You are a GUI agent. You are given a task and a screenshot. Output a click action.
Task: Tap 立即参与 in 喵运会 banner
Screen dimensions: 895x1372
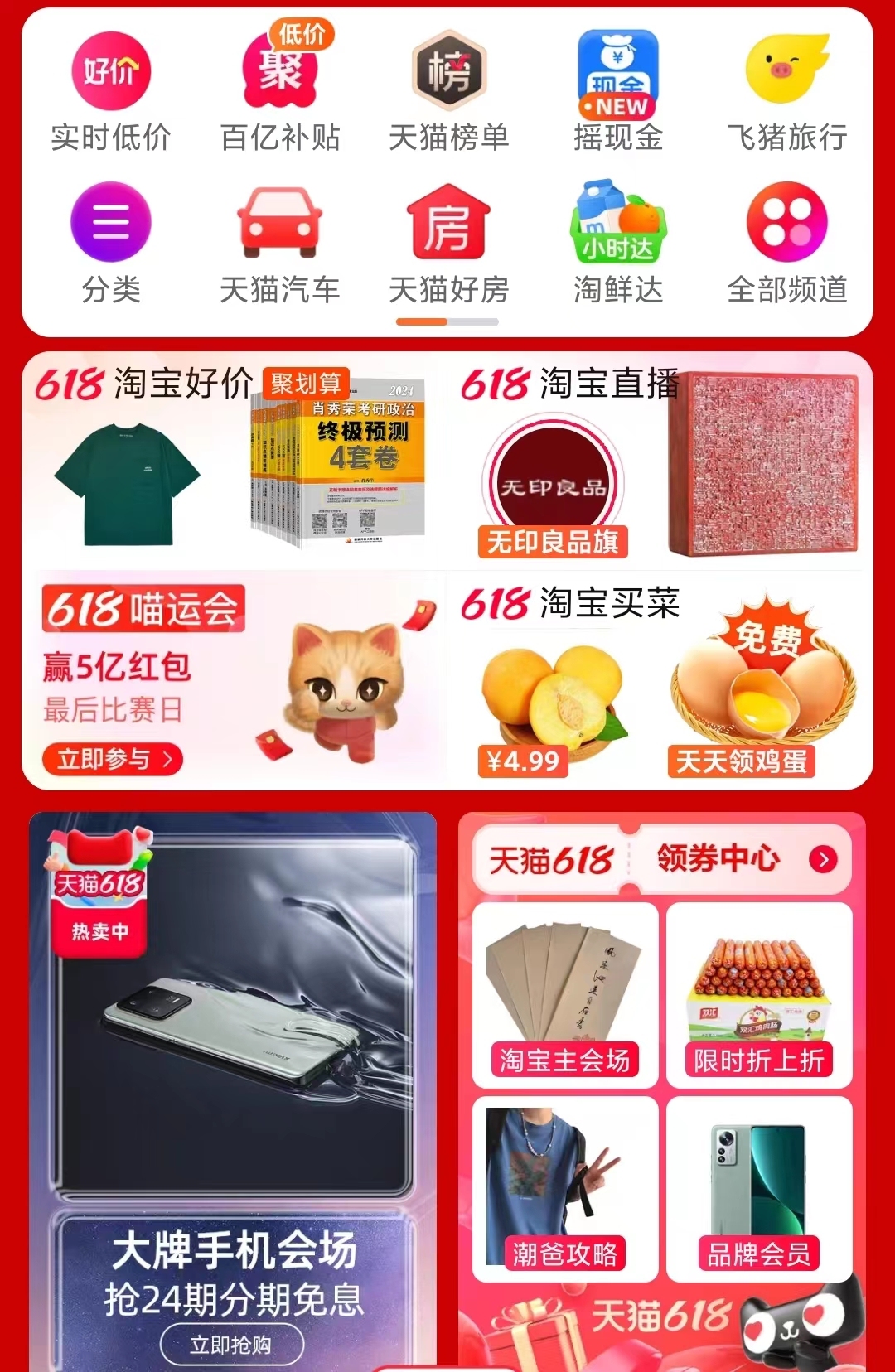click(113, 759)
